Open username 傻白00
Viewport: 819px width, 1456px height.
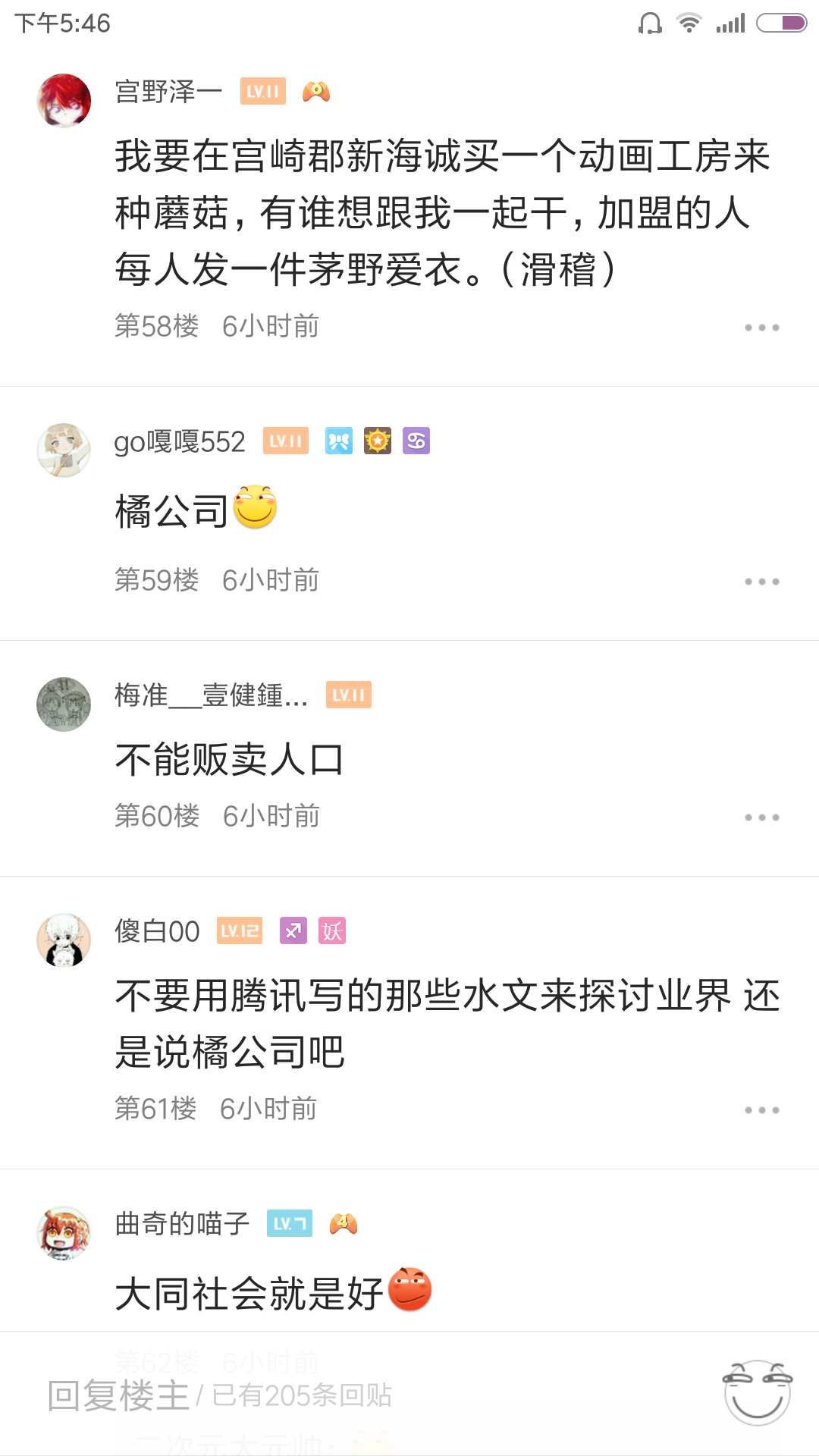[x=157, y=931]
